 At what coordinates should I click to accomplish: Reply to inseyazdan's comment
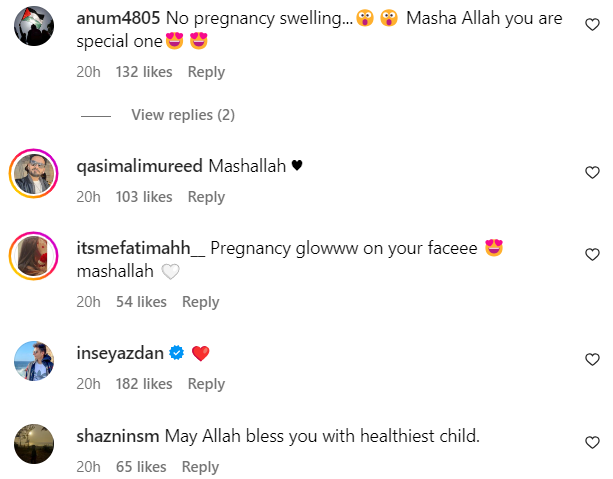click(x=206, y=384)
